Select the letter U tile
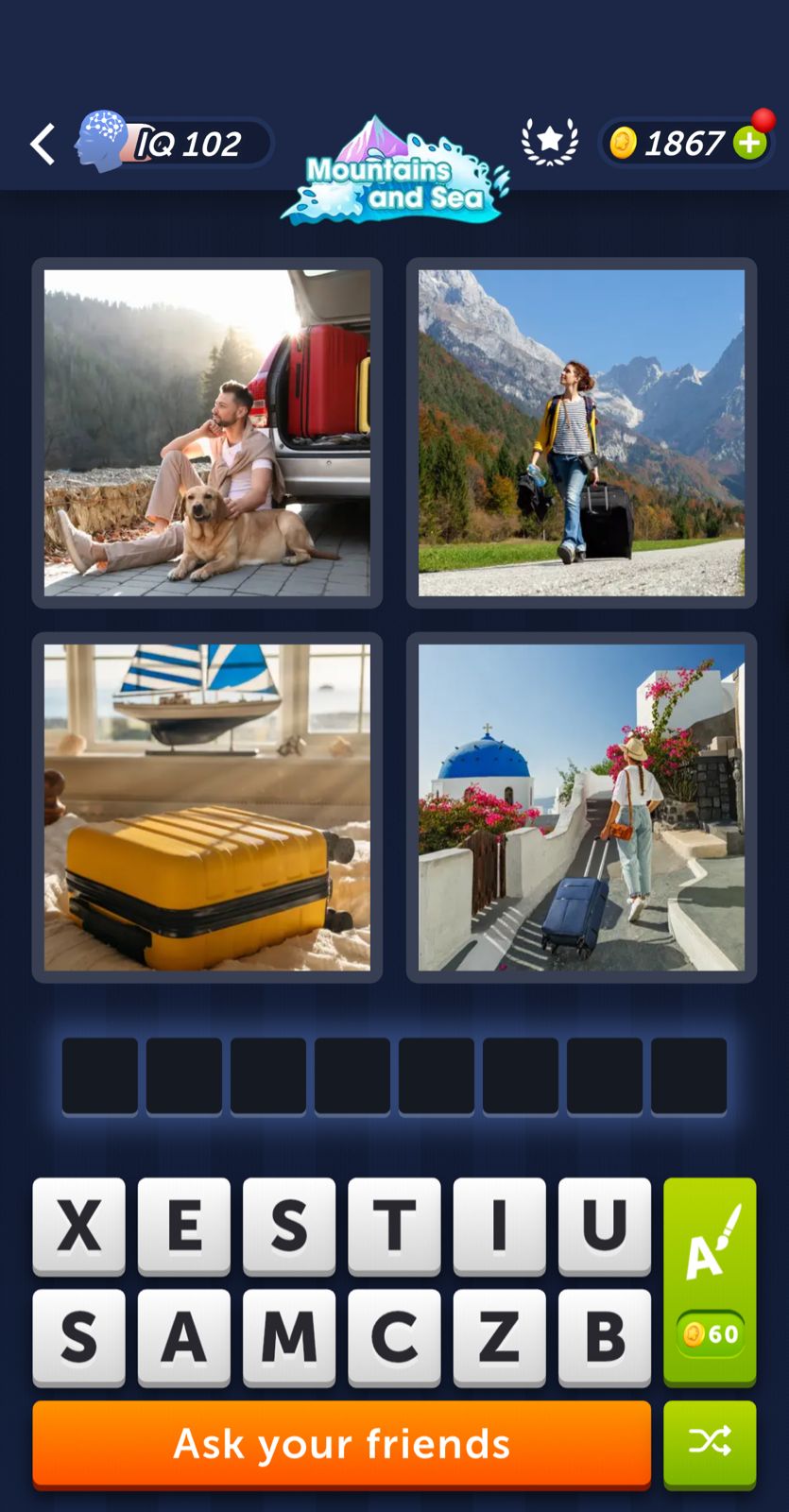Image resolution: width=789 pixels, height=1512 pixels. (x=604, y=1226)
